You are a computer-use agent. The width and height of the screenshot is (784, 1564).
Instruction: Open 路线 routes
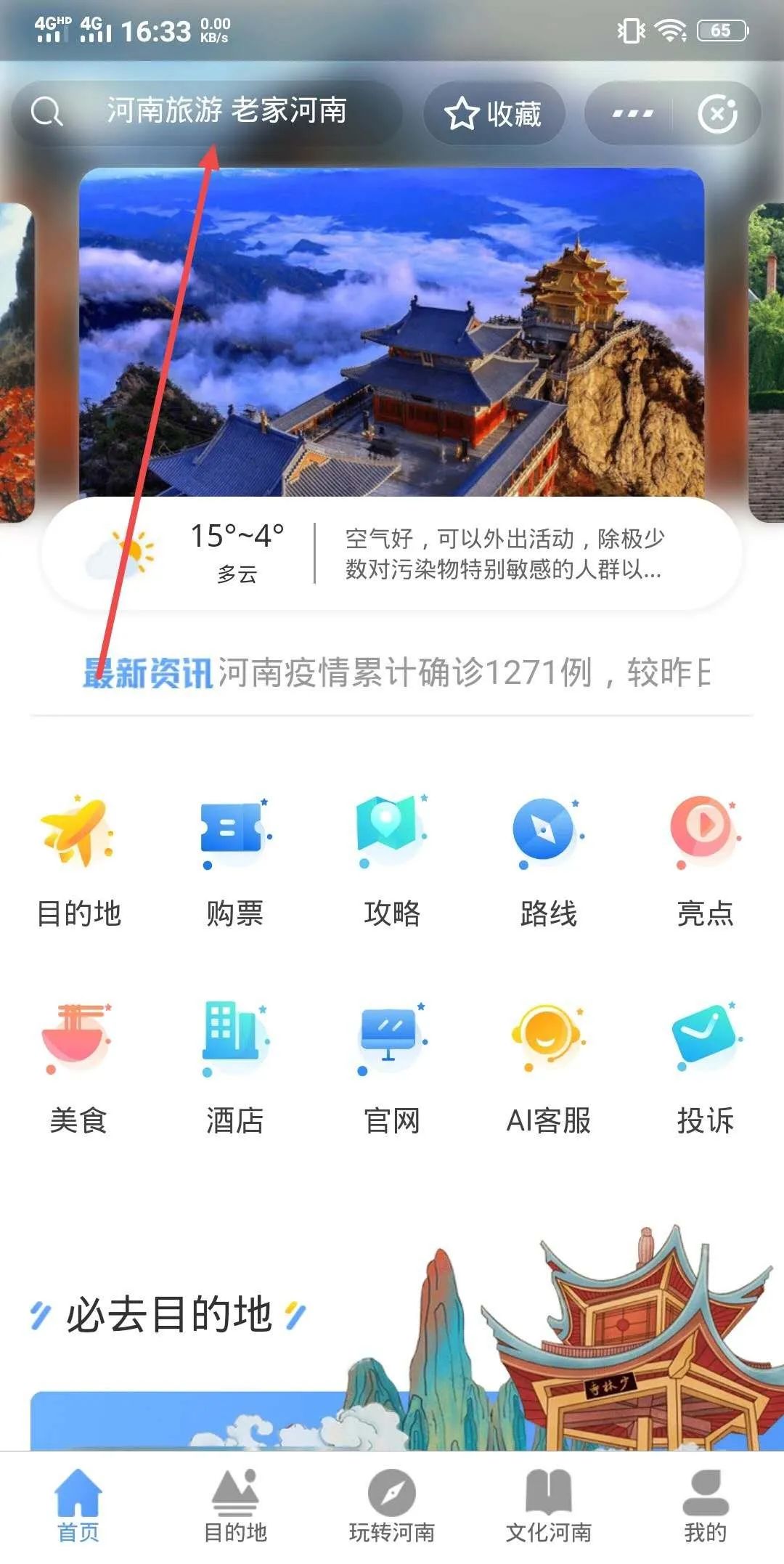point(548,862)
